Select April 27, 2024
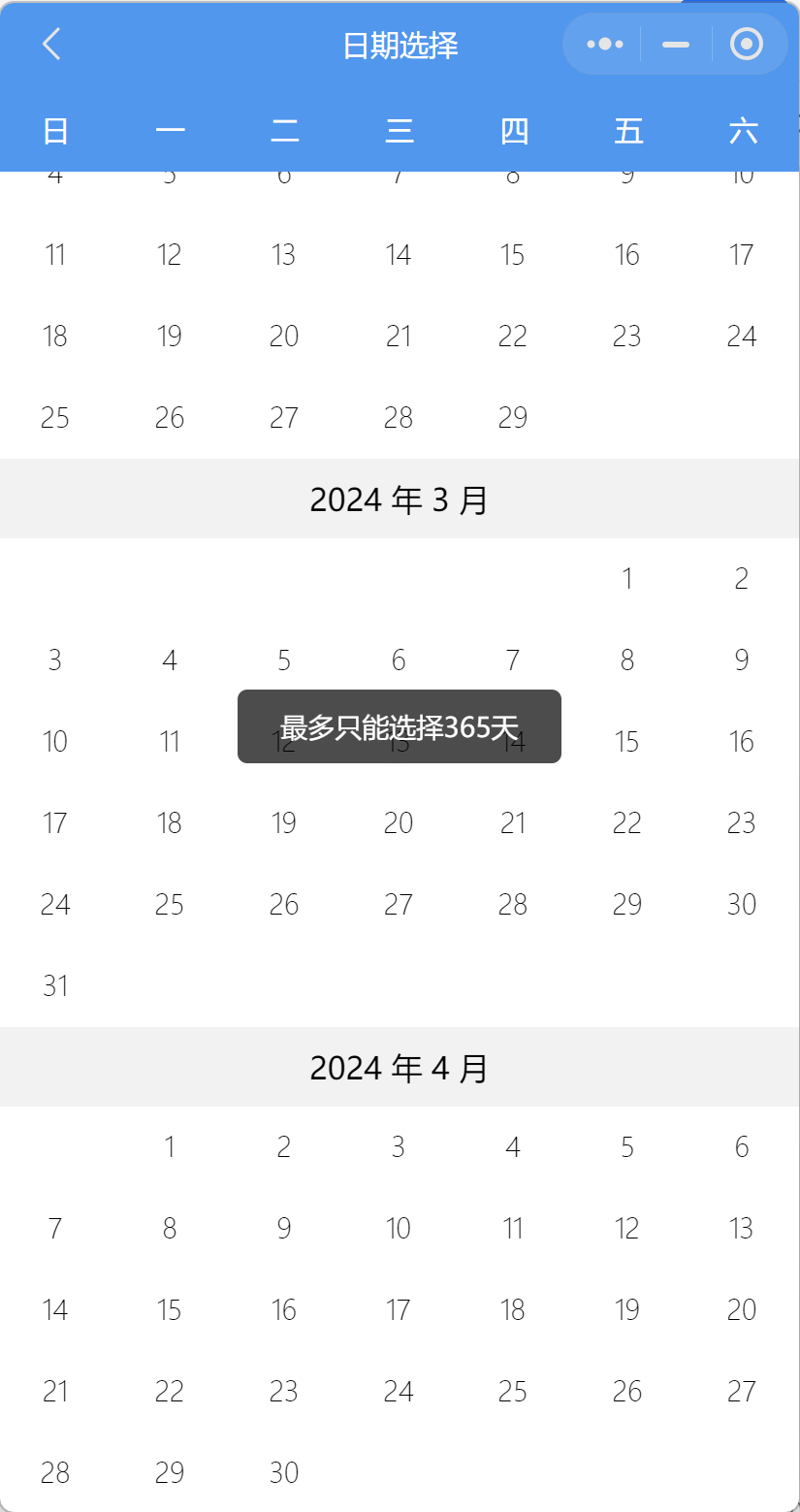Image resolution: width=800 pixels, height=1512 pixels. click(x=742, y=1392)
